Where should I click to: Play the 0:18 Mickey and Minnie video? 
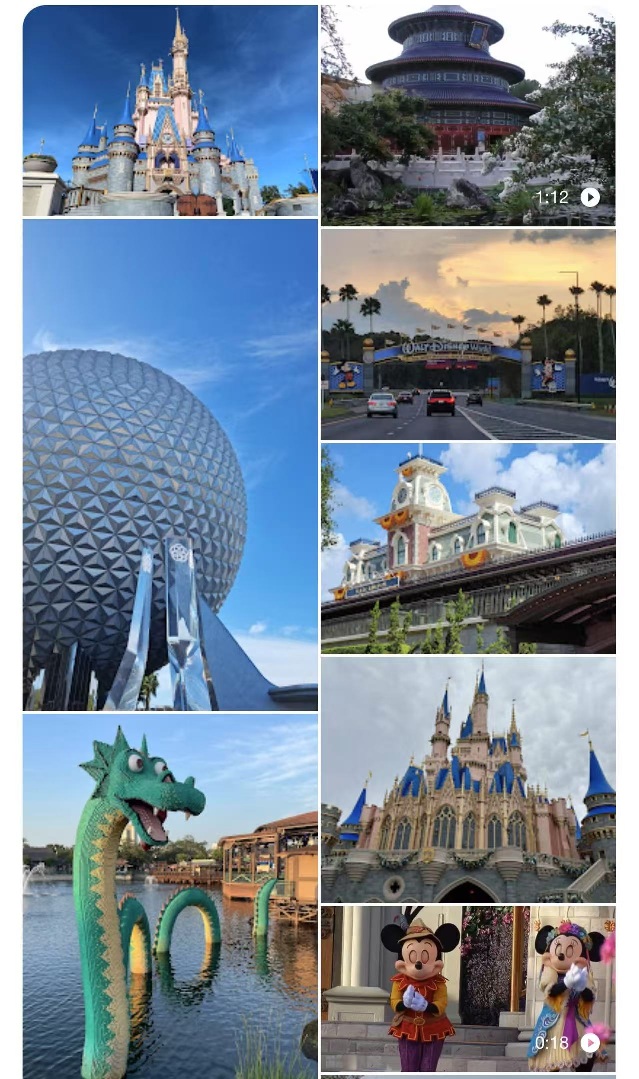[467, 988]
